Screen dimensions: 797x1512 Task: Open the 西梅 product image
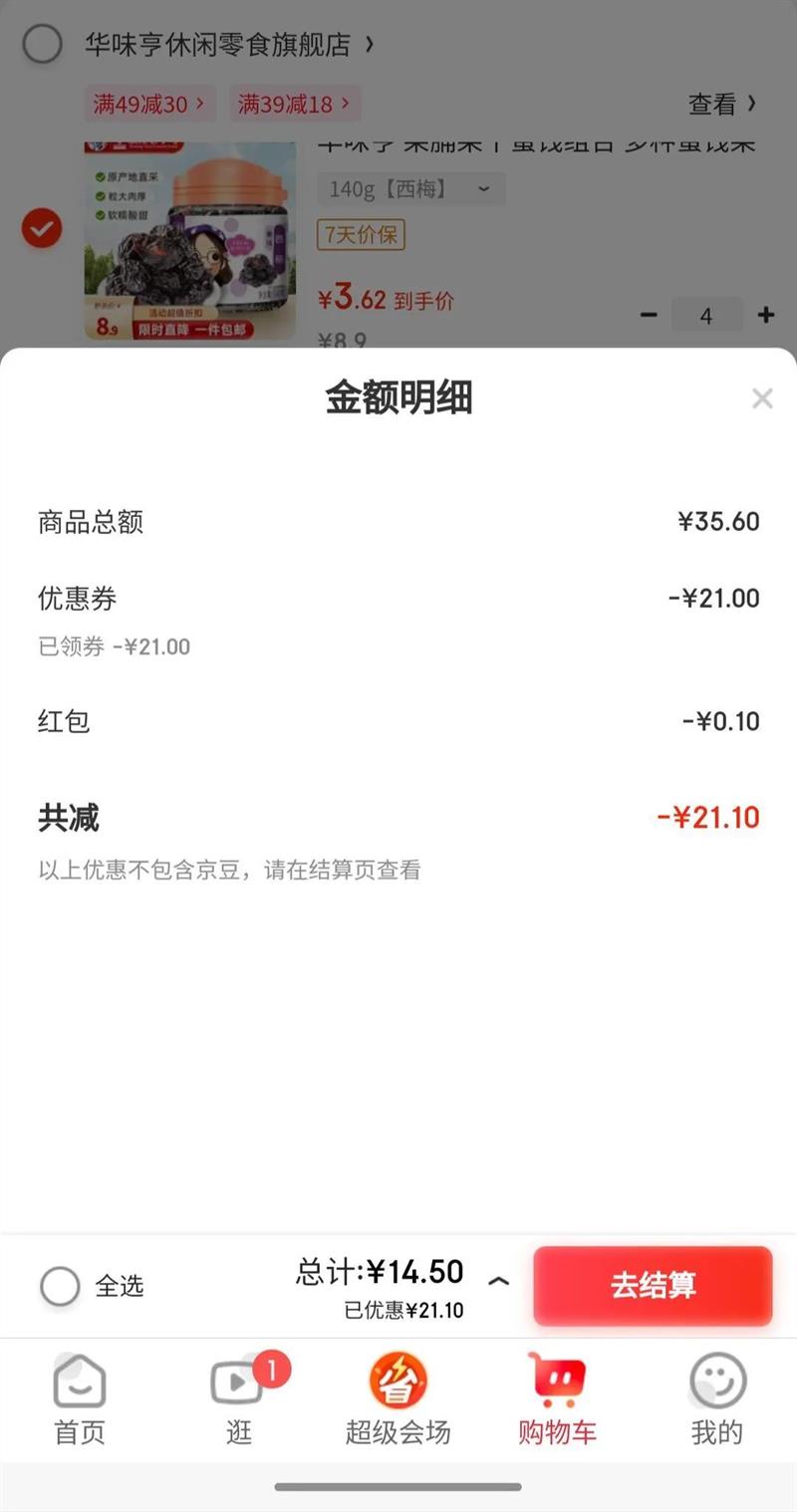(189, 239)
